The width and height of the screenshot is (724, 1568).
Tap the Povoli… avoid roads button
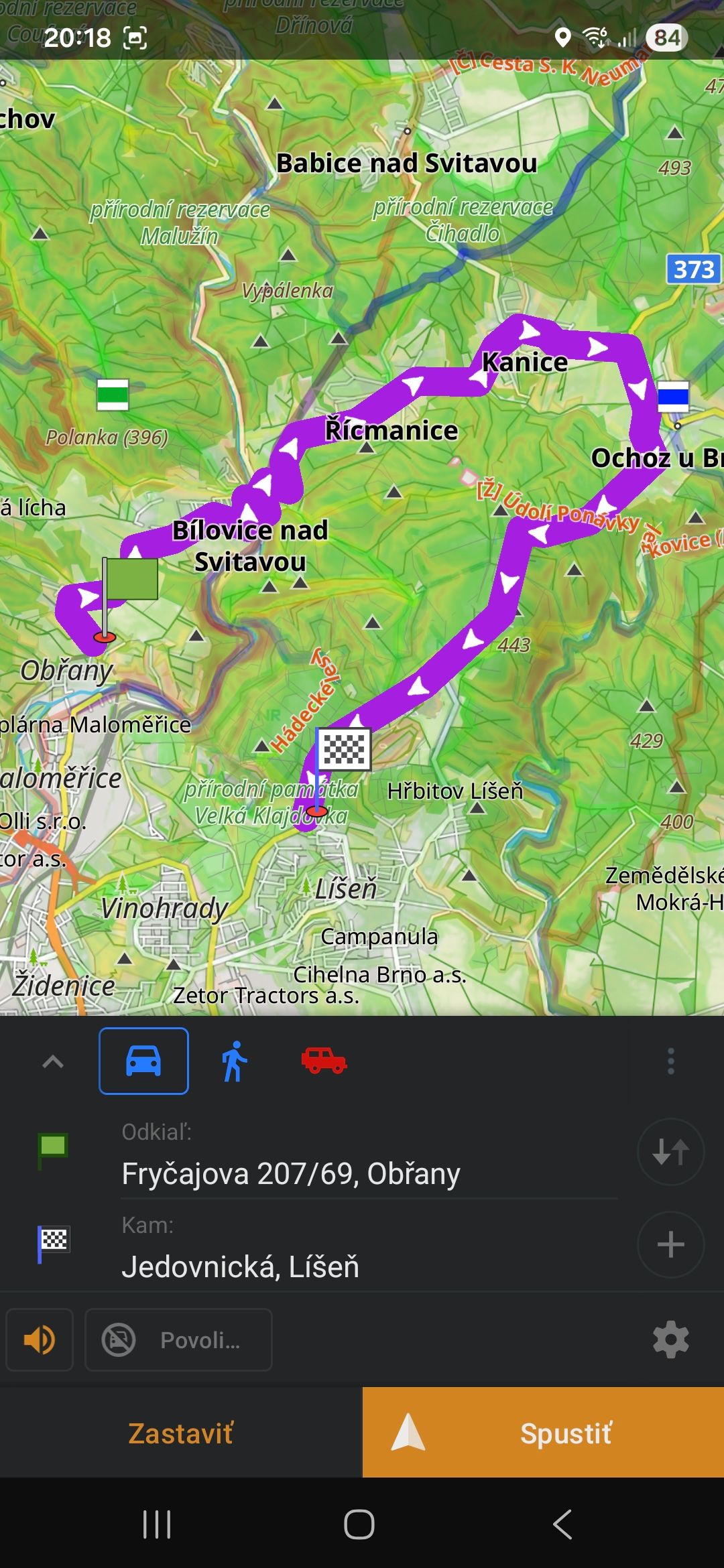coord(178,1340)
